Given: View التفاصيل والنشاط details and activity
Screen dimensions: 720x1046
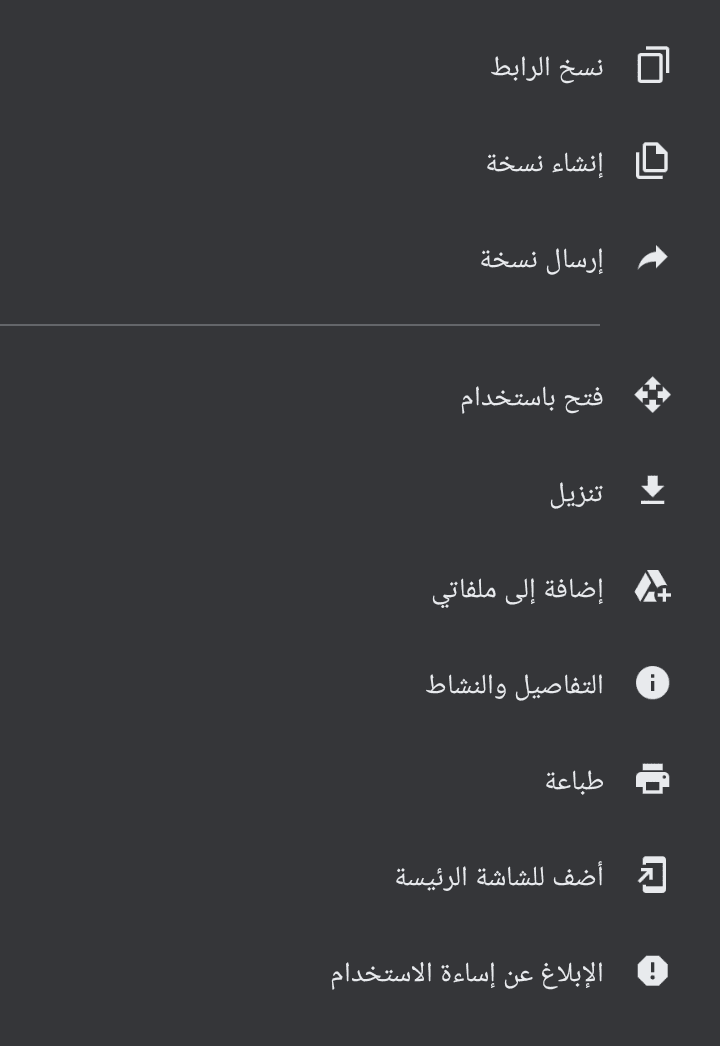Looking at the screenshot, I should click(515, 685).
